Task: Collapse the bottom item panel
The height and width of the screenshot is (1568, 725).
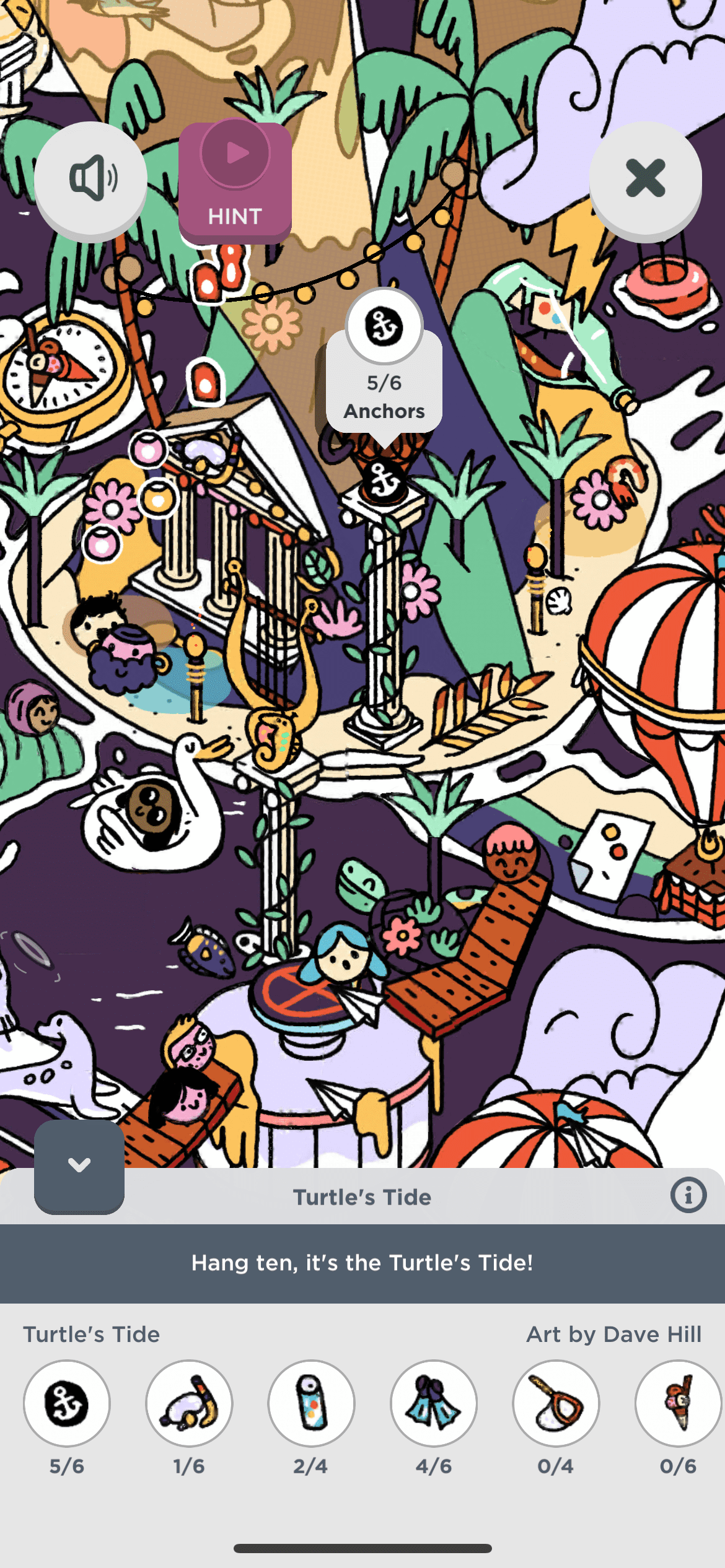Action: click(x=79, y=1165)
